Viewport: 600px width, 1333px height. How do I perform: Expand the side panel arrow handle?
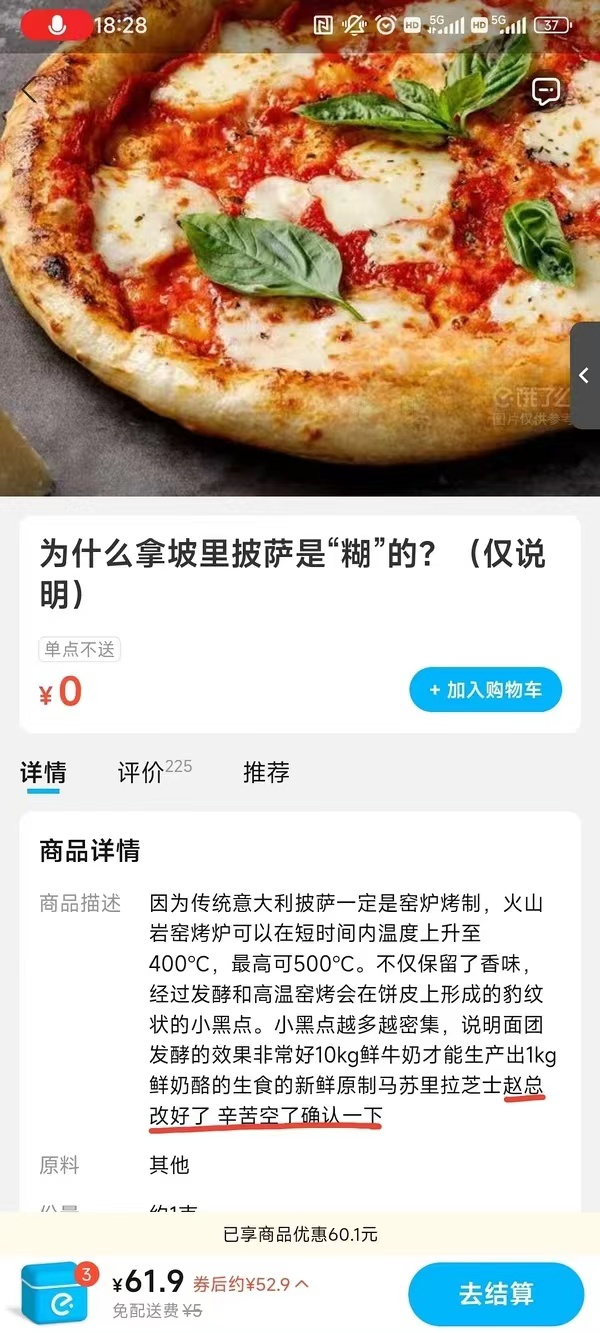[x=585, y=376]
